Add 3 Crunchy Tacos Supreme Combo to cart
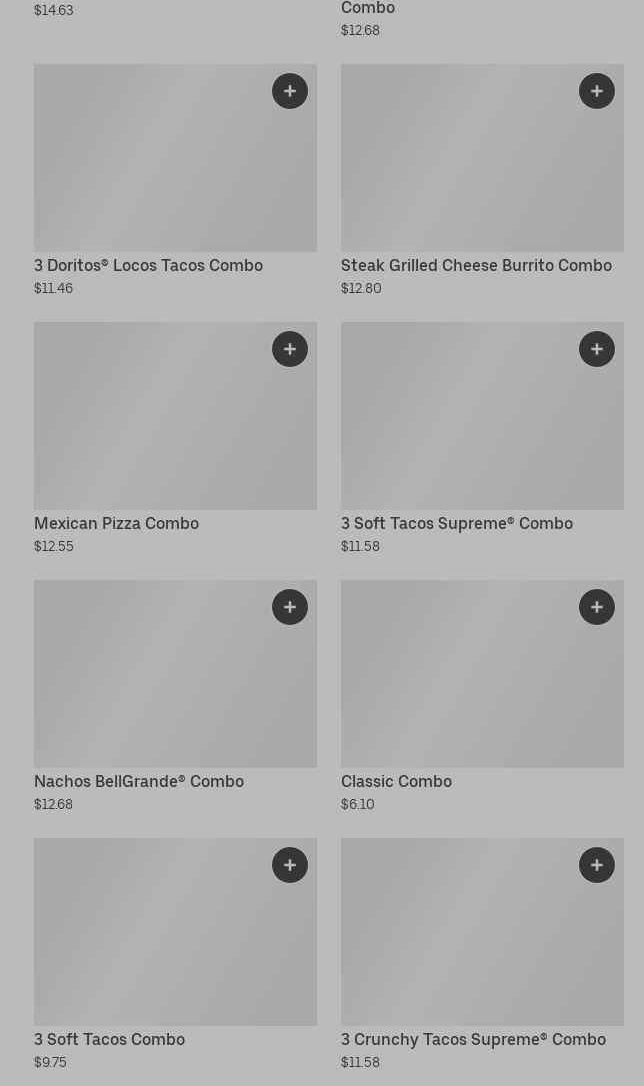 coord(597,865)
